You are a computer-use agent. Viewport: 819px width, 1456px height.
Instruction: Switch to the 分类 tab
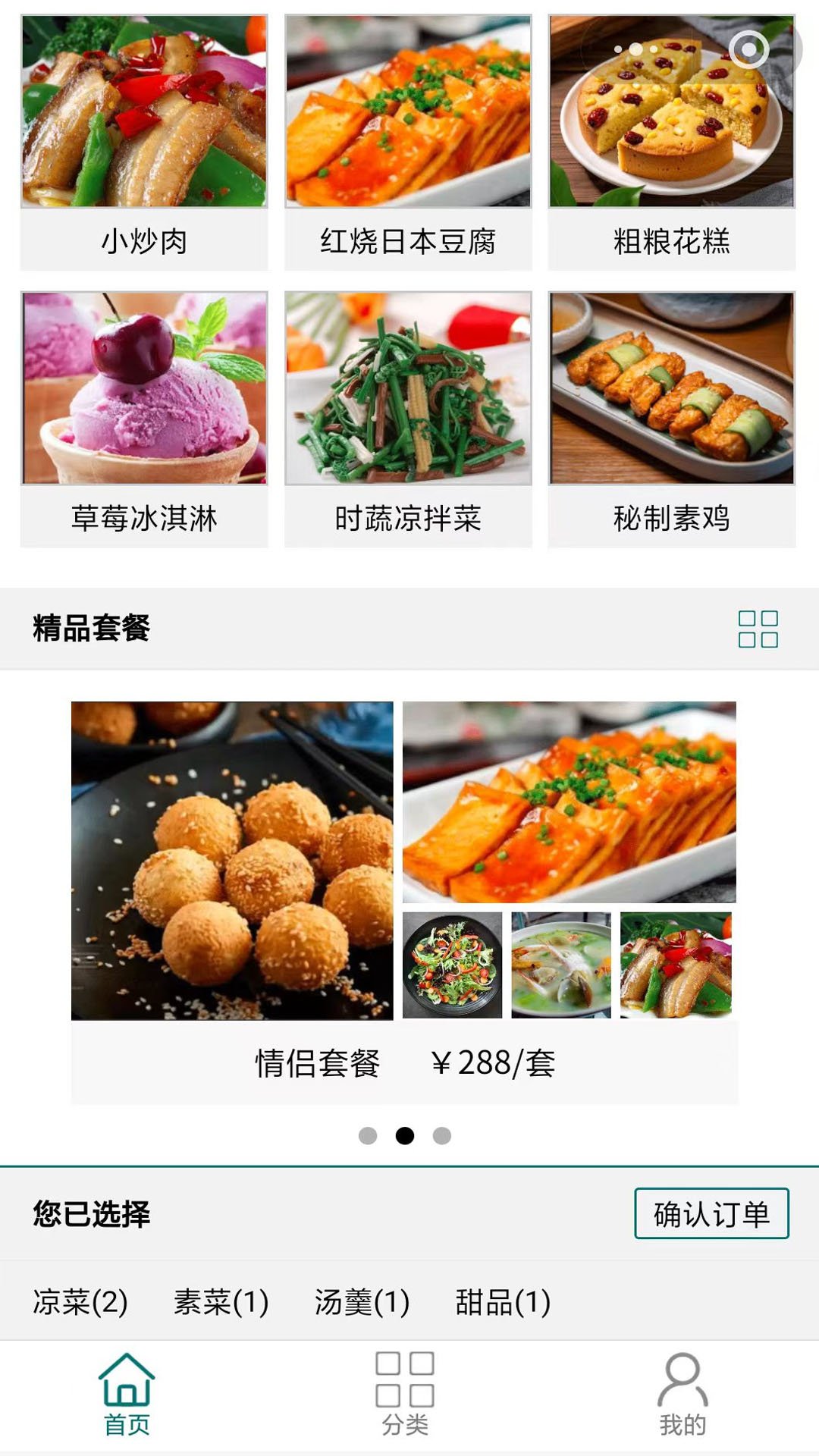(x=405, y=1394)
